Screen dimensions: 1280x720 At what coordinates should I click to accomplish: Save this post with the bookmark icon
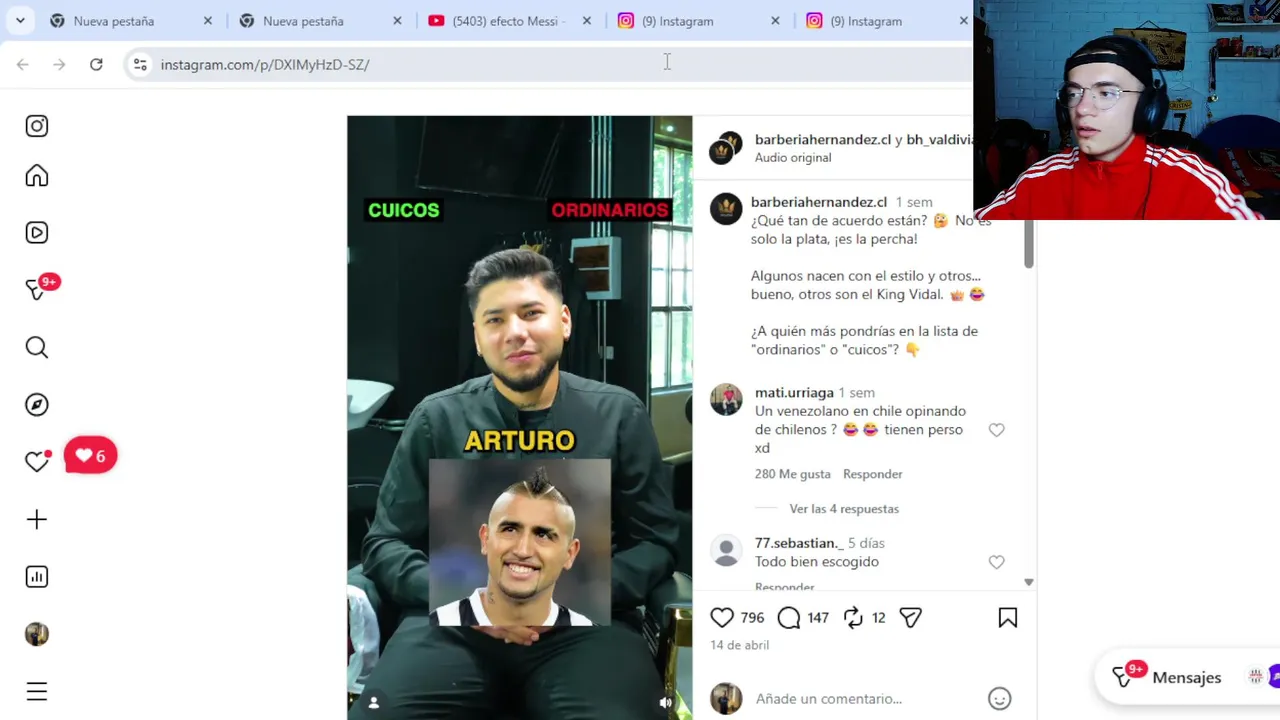pos(1007,618)
